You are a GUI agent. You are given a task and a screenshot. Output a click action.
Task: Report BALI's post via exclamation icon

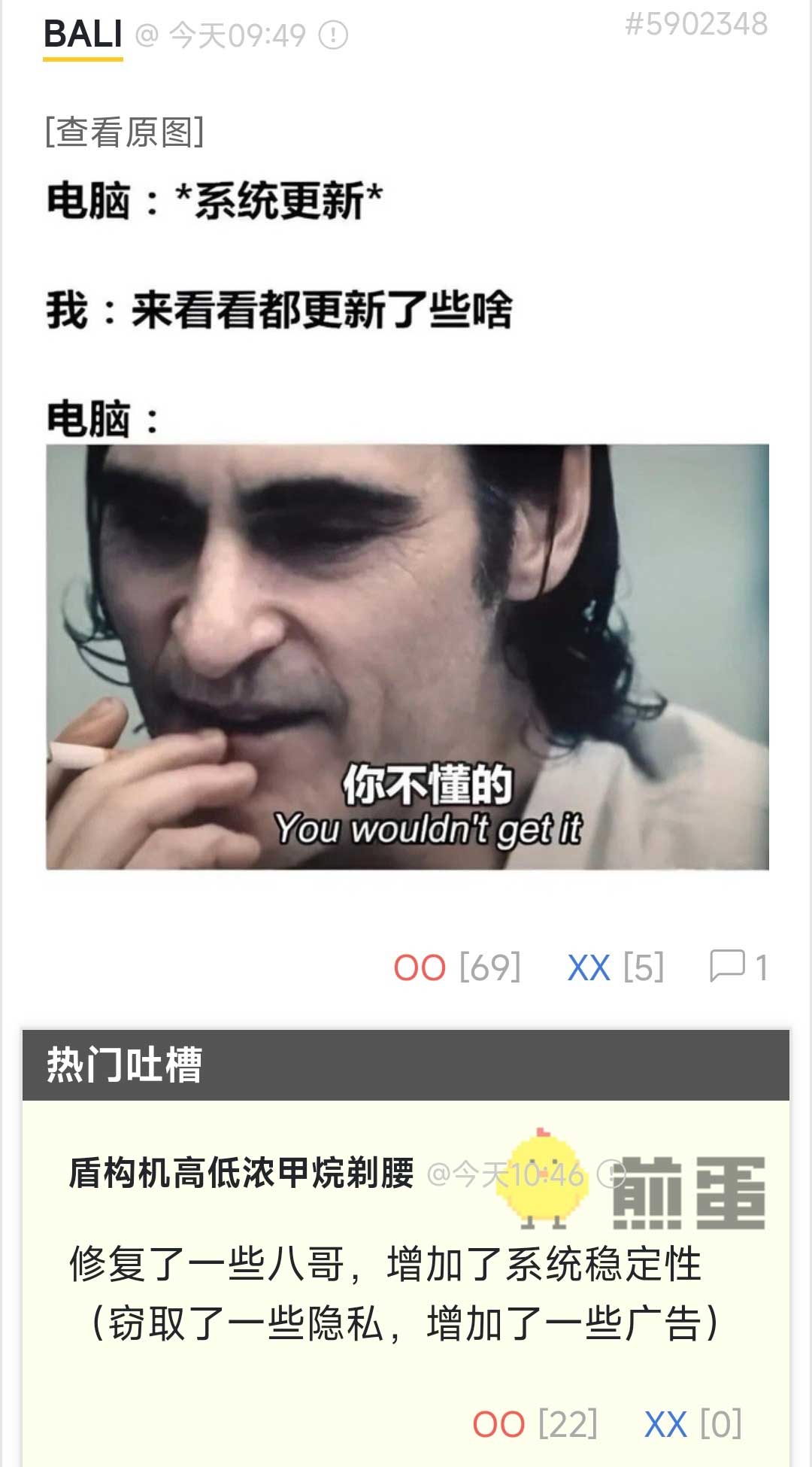pyautogui.click(x=333, y=35)
